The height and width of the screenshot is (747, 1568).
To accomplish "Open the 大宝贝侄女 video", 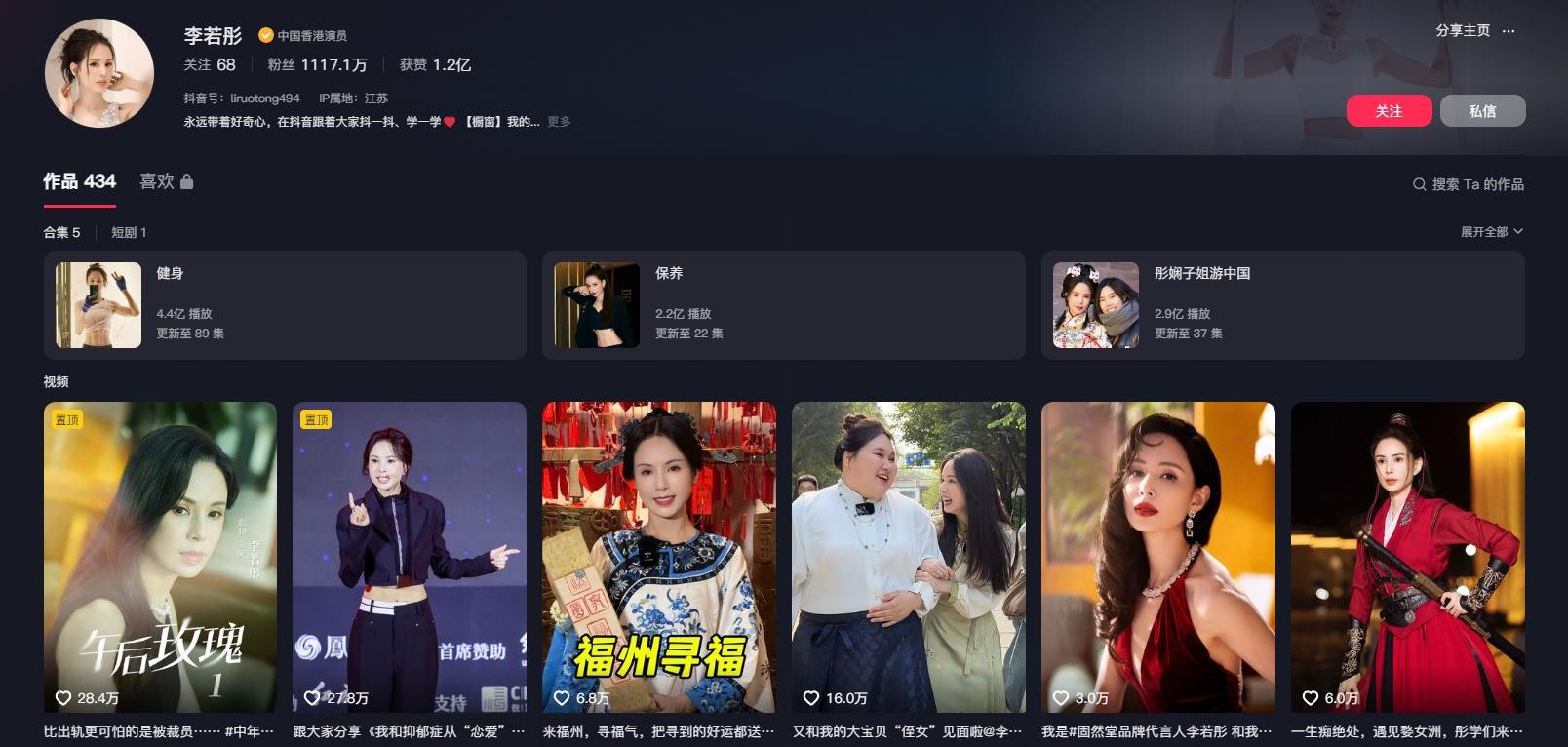I will click(909, 556).
